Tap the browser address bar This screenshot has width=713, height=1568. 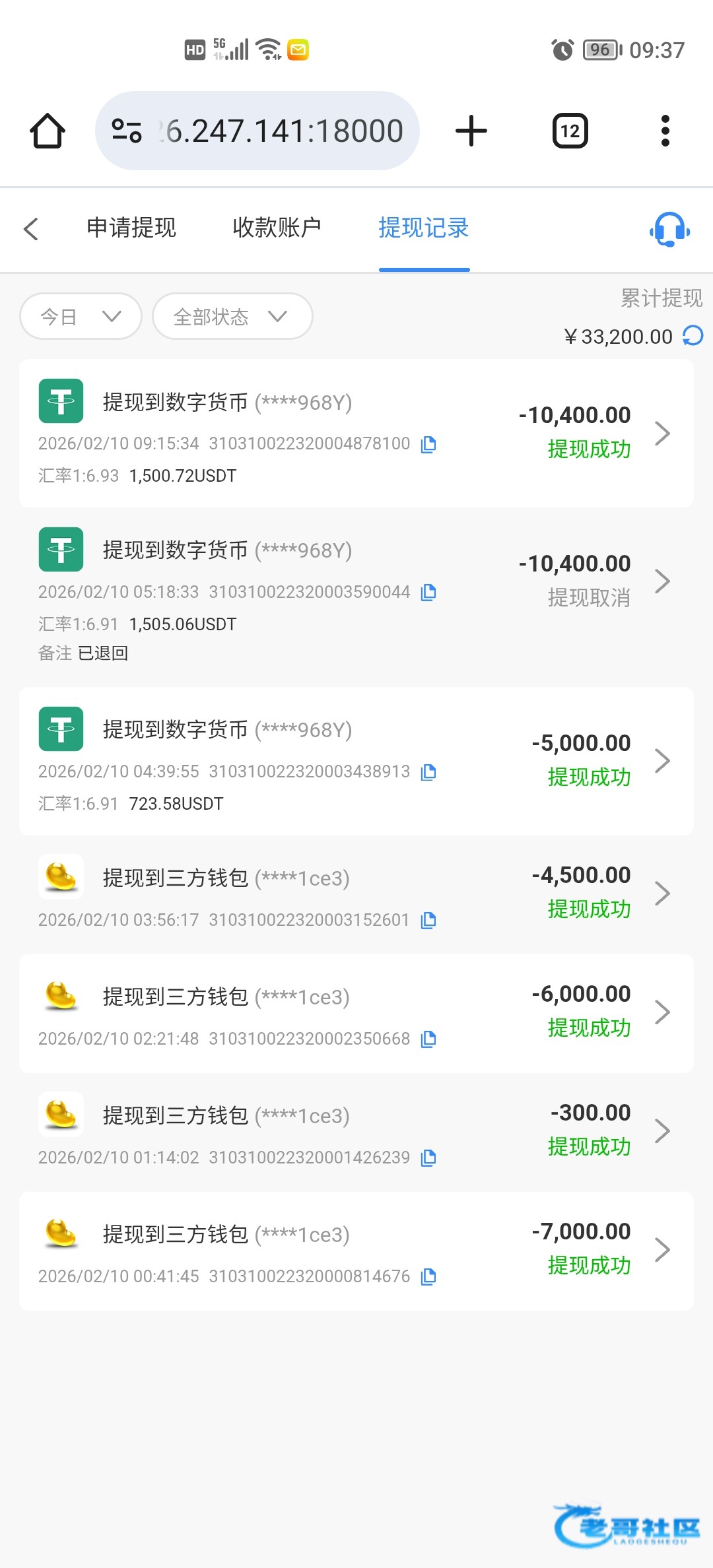tap(257, 131)
